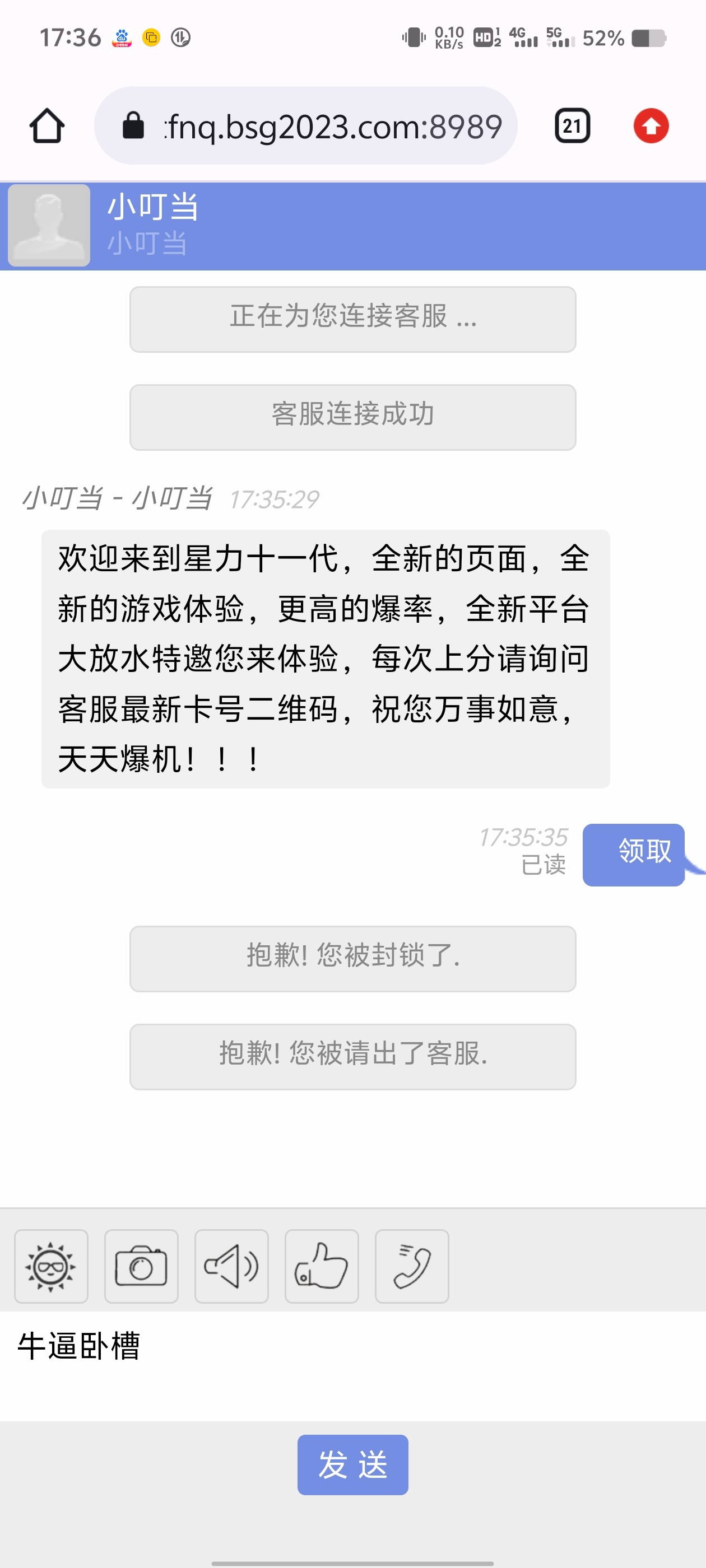Open the emoji picker
This screenshot has height=1568, width=706.
[x=51, y=1266]
